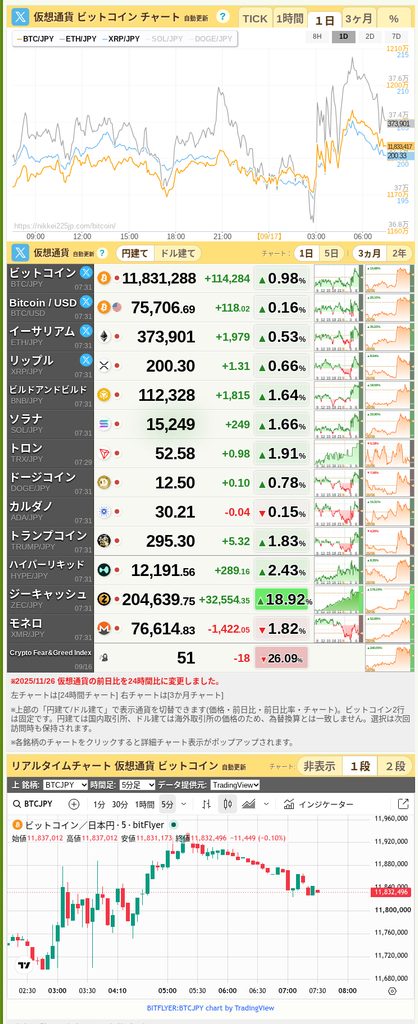The height and width of the screenshot is (1024, 418).
Task: Switch the top chart to the TICK tab
Action: [x=255, y=18]
